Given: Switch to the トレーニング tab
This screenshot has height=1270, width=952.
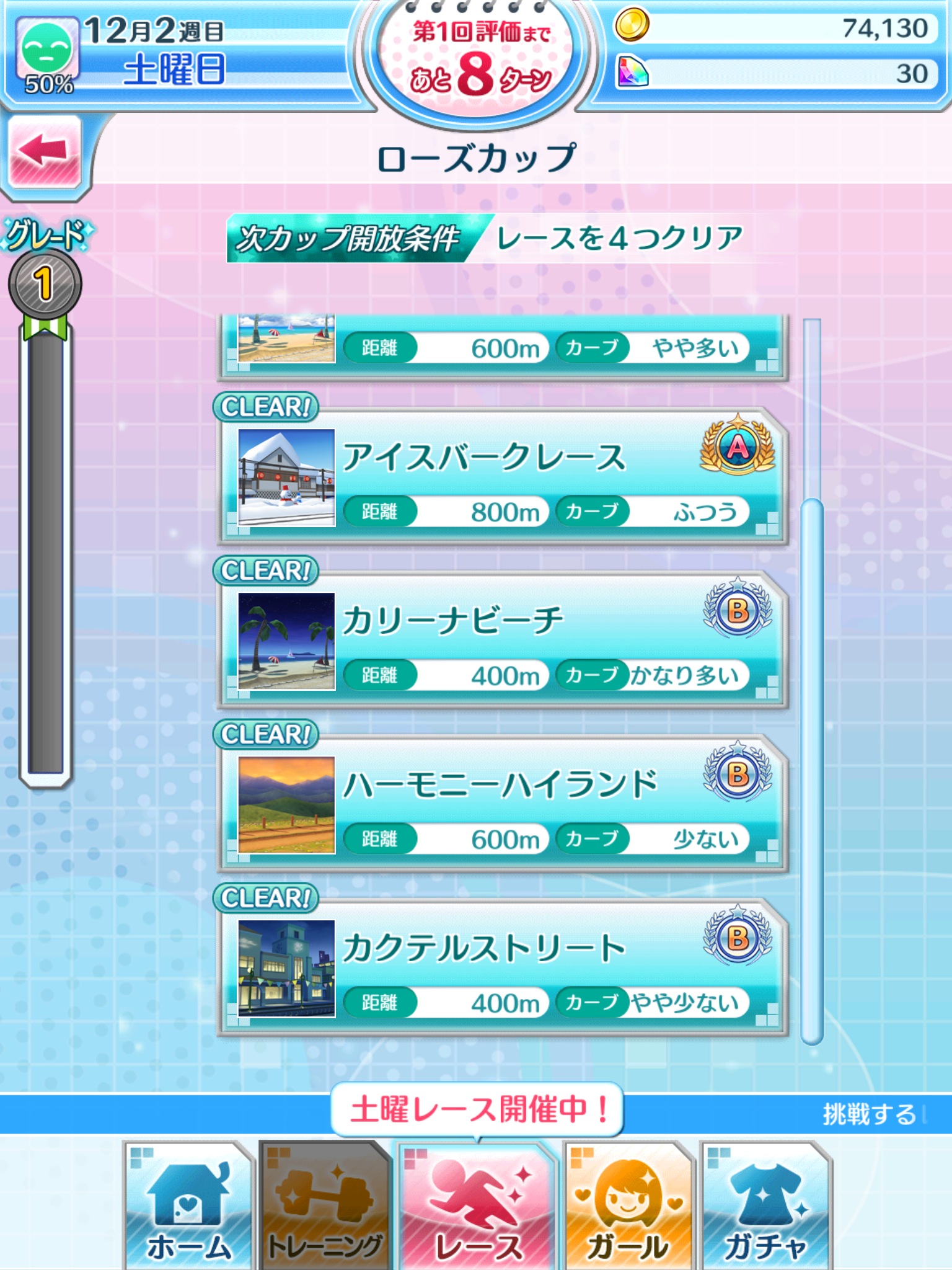Looking at the screenshot, I should click(324, 1206).
